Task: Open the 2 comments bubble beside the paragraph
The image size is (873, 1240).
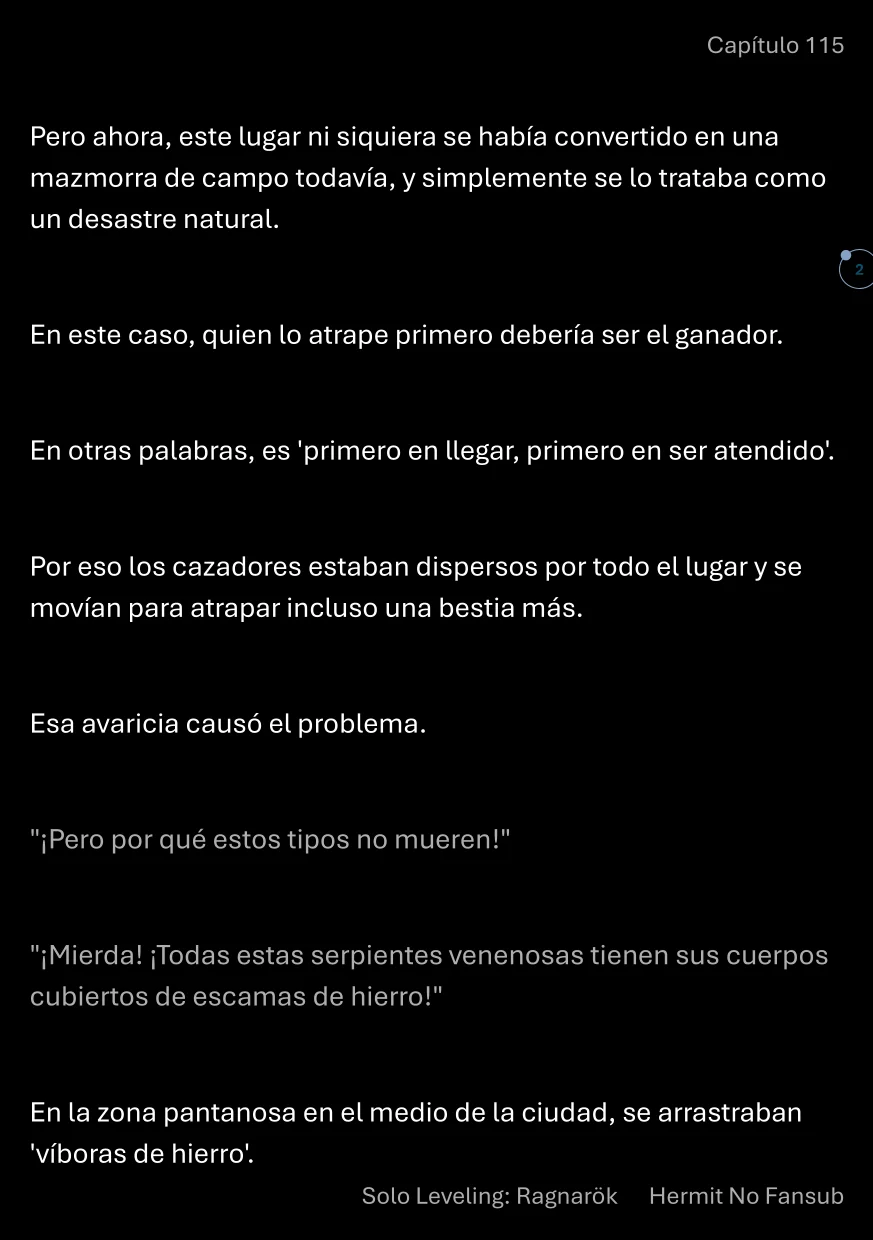Action: pyautogui.click(x=857, y=269)
